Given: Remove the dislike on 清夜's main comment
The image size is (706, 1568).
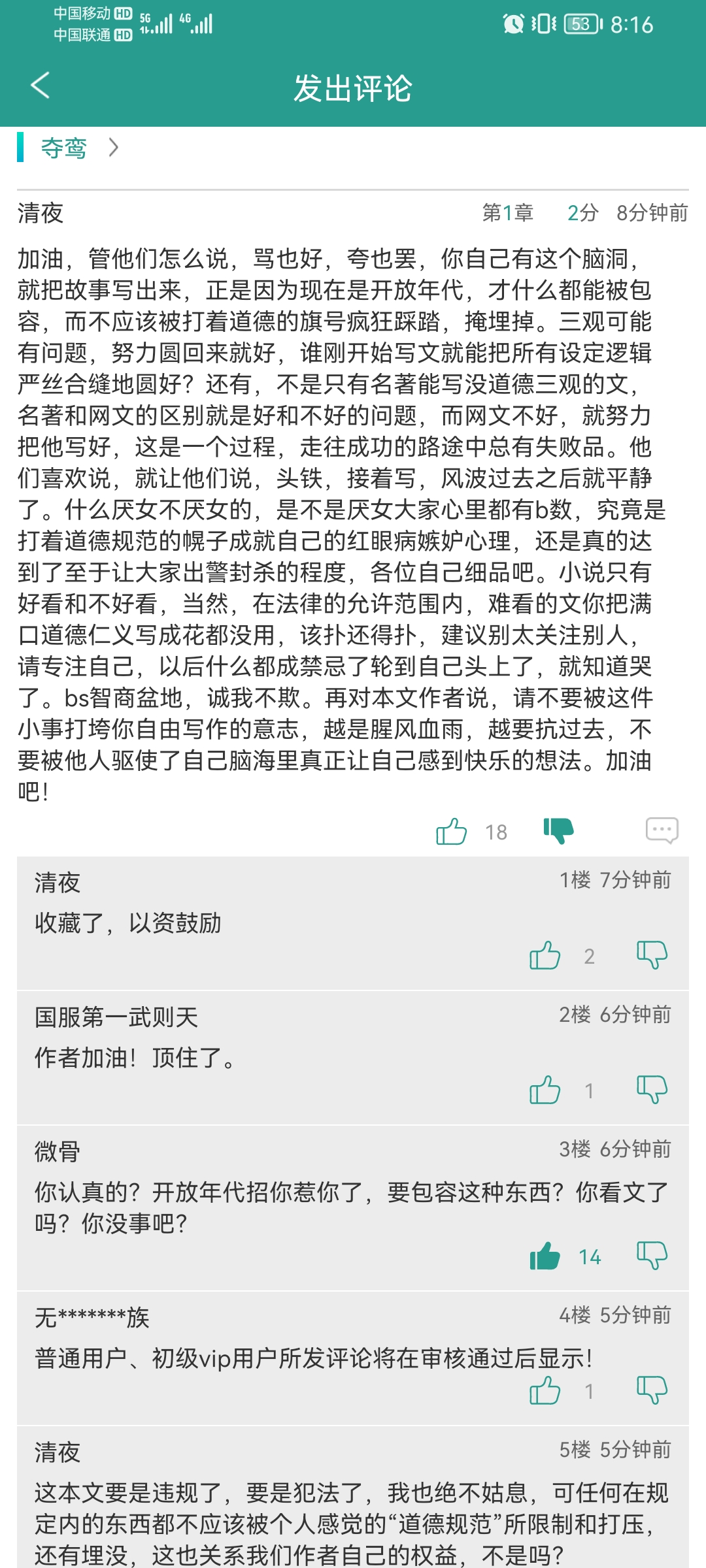Looking at the screenshot, I should (x=558, y=830).
